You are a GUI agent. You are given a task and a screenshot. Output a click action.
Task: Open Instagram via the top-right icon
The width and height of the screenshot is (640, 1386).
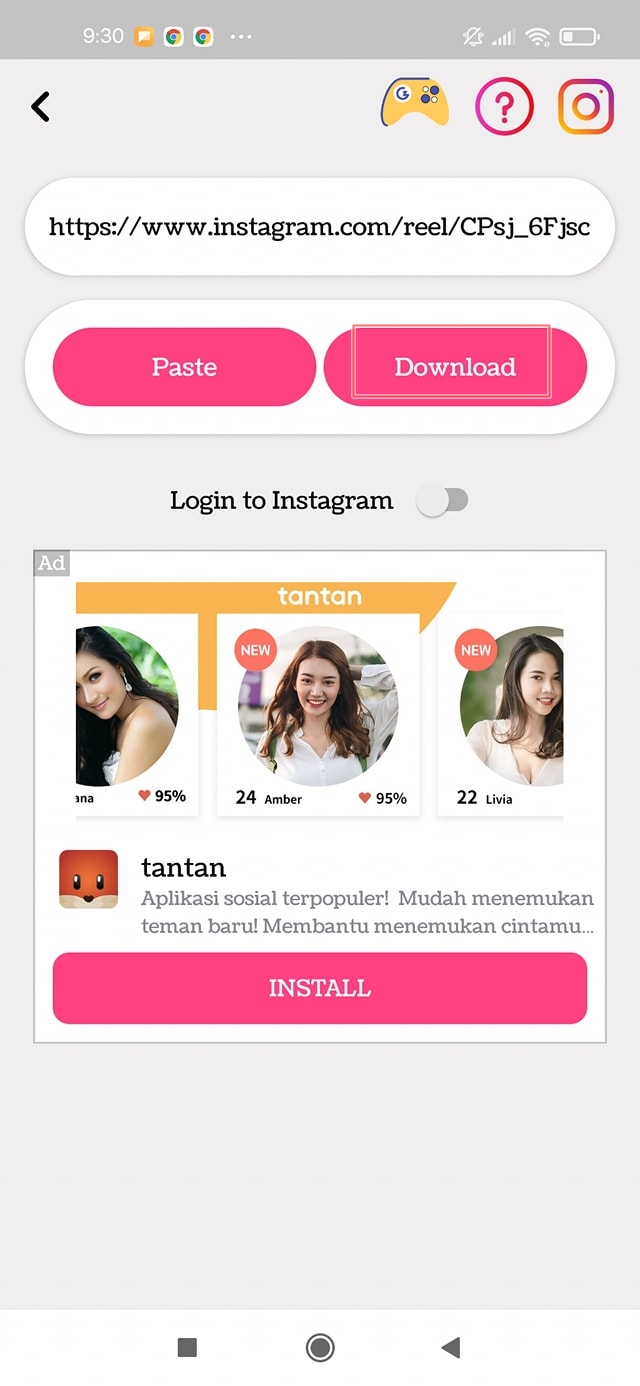click(x=586, y=106)
